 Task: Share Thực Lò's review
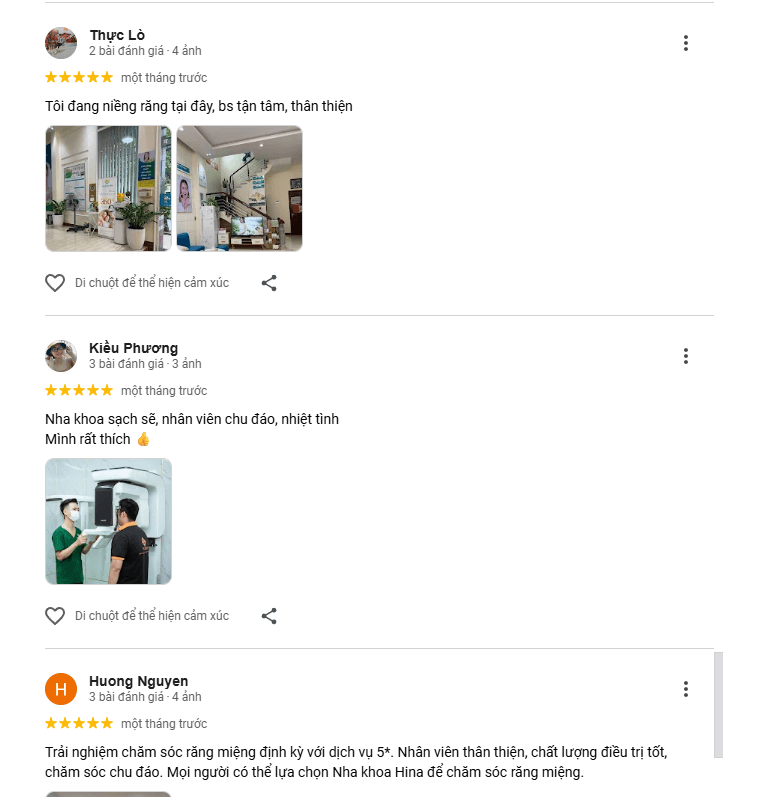click(x=269, y=283)
